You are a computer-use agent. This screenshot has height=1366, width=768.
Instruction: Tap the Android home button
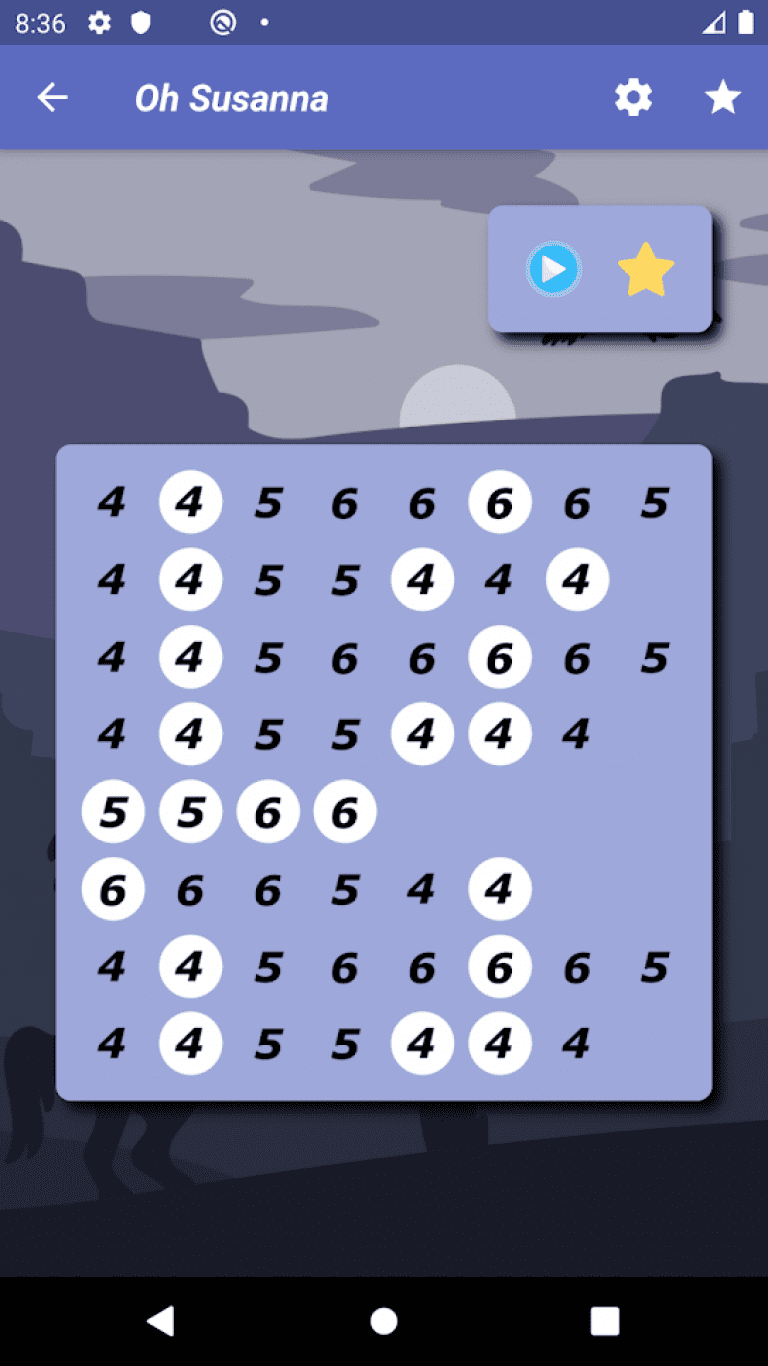pos(384,1321)
